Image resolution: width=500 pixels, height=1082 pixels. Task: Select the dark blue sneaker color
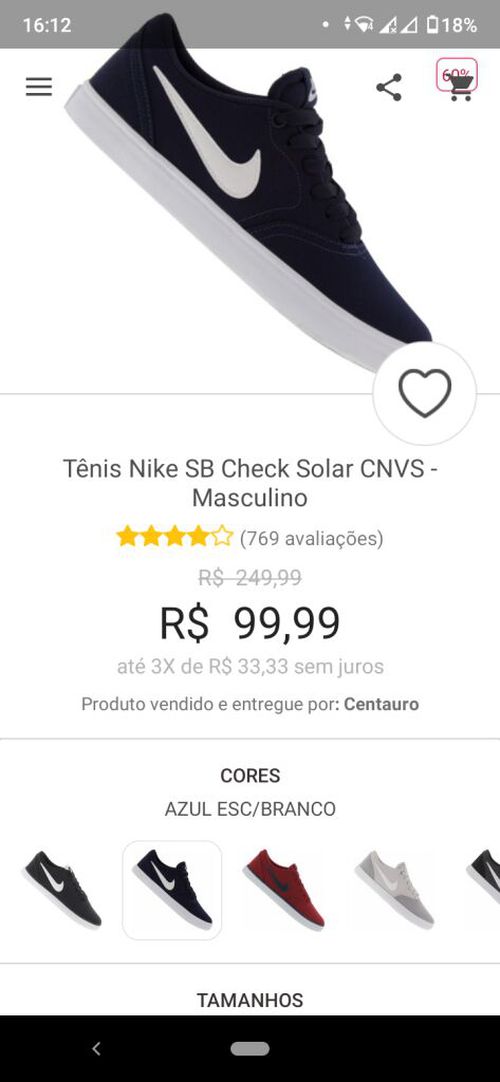(x=172, y=890)
